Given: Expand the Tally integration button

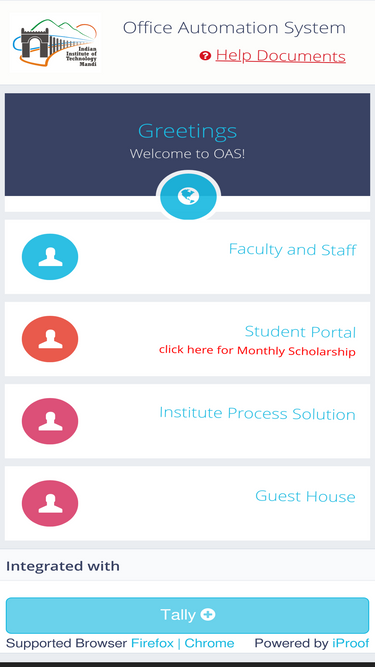Looking at the screenshot, I should point(188,615).
